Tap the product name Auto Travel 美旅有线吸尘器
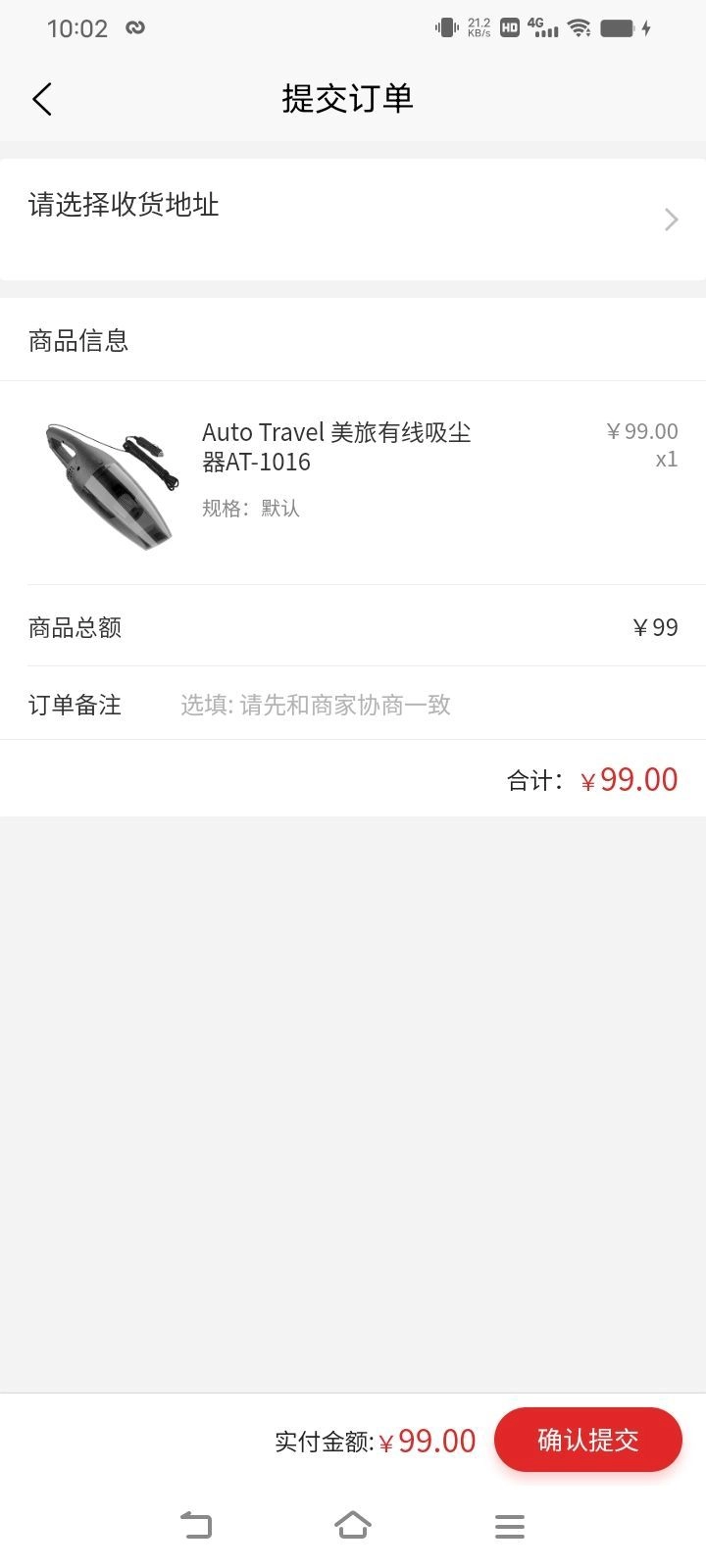Viewport: 706px width, 1568px height. click(x=336, y=446)
